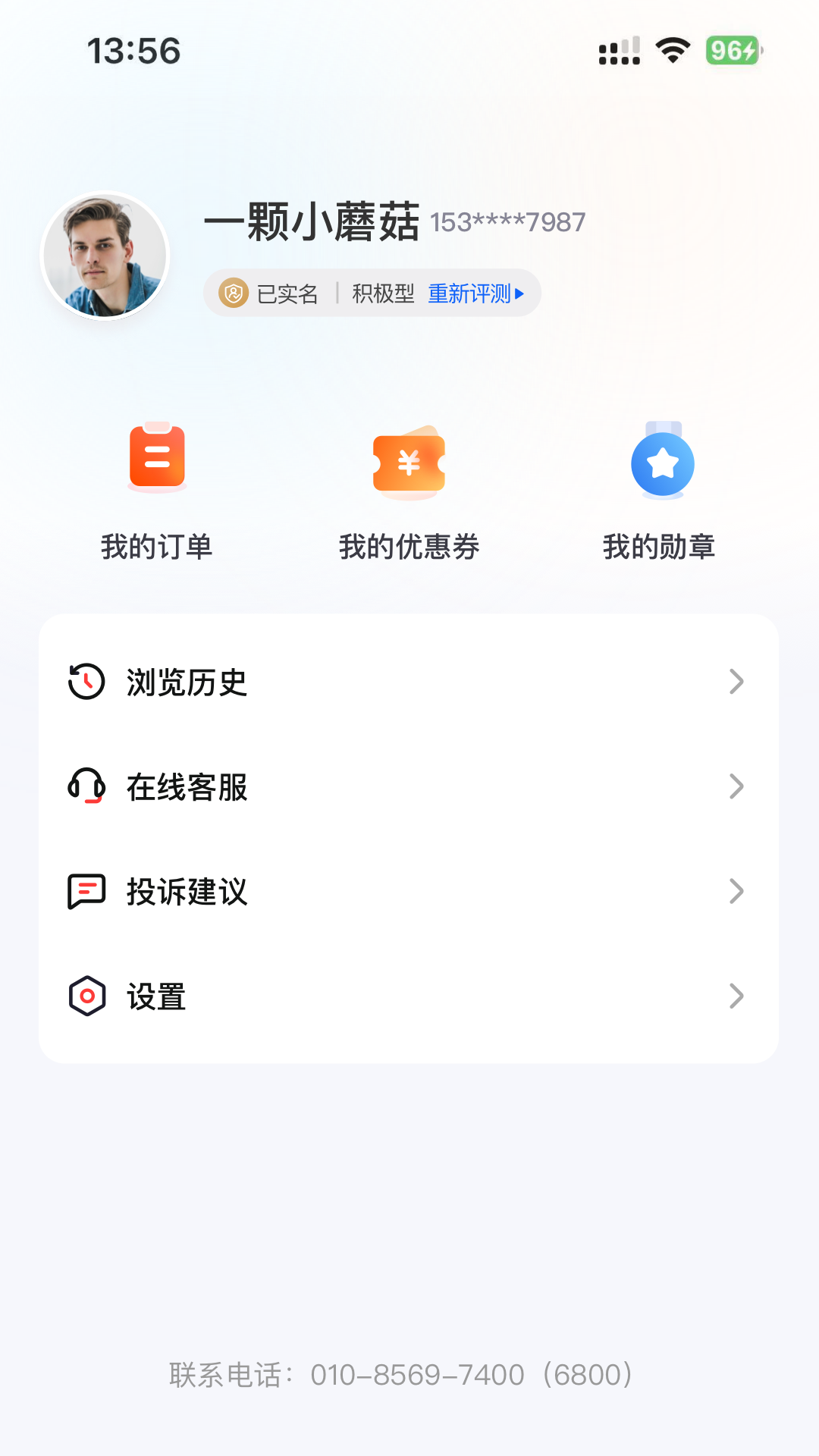Expand the 浏览历史 row chevron
This screenshot has width=819, height=1456.
736,682
